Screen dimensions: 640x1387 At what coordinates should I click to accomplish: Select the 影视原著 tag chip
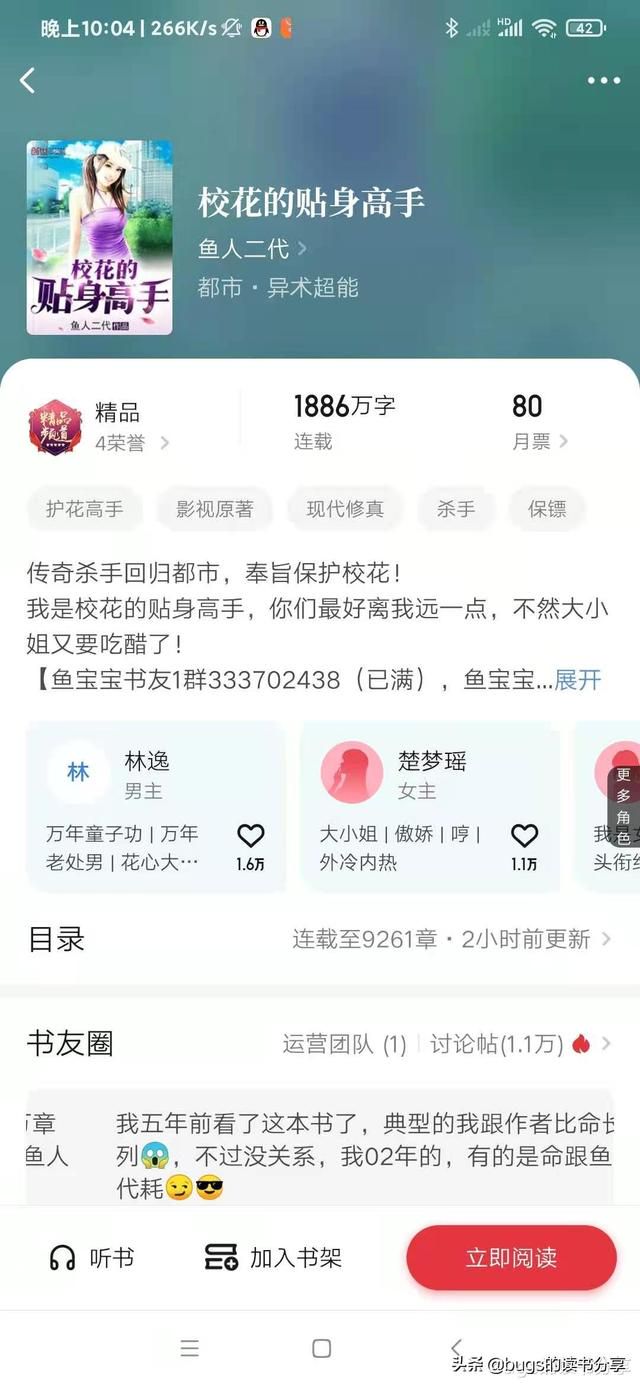click(215, 509)
